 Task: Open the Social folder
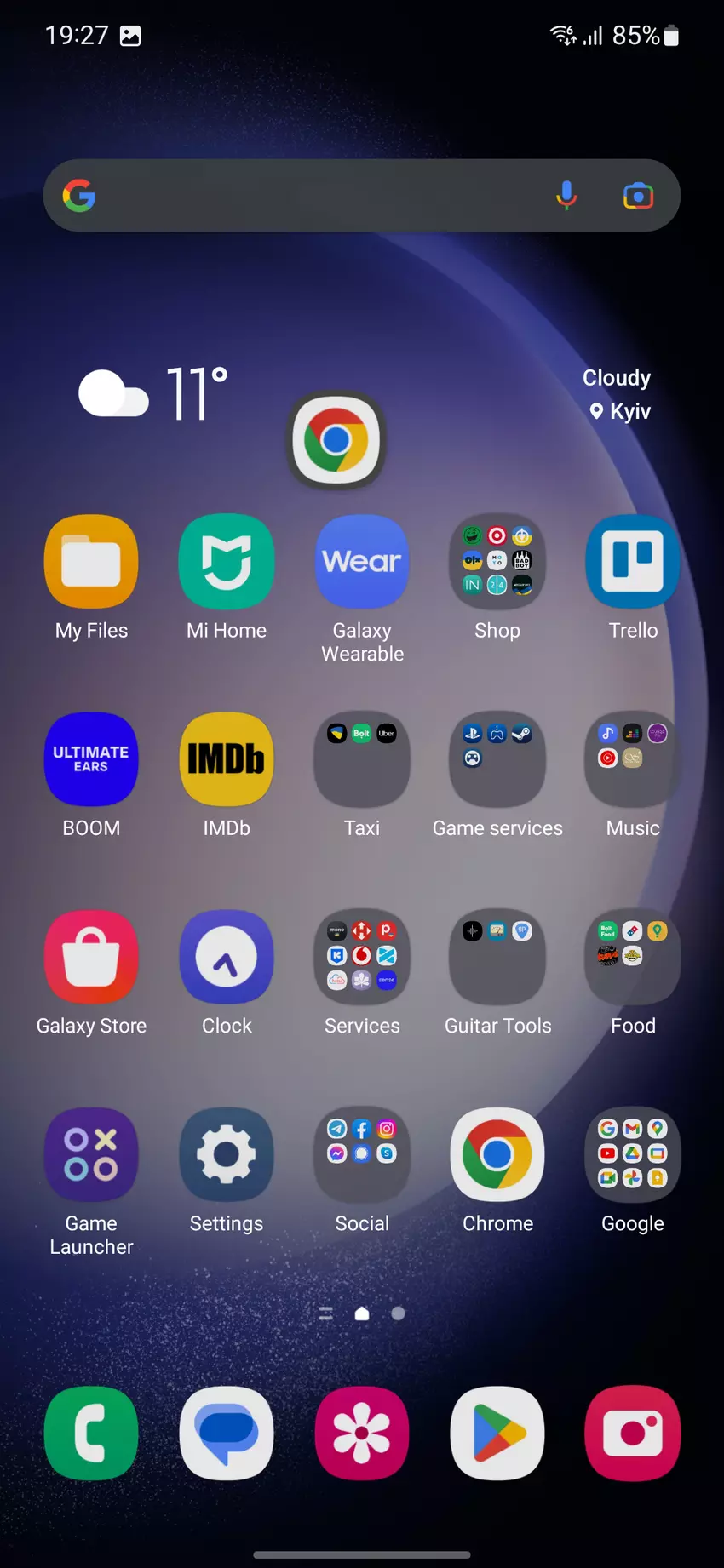[362, 1155]
